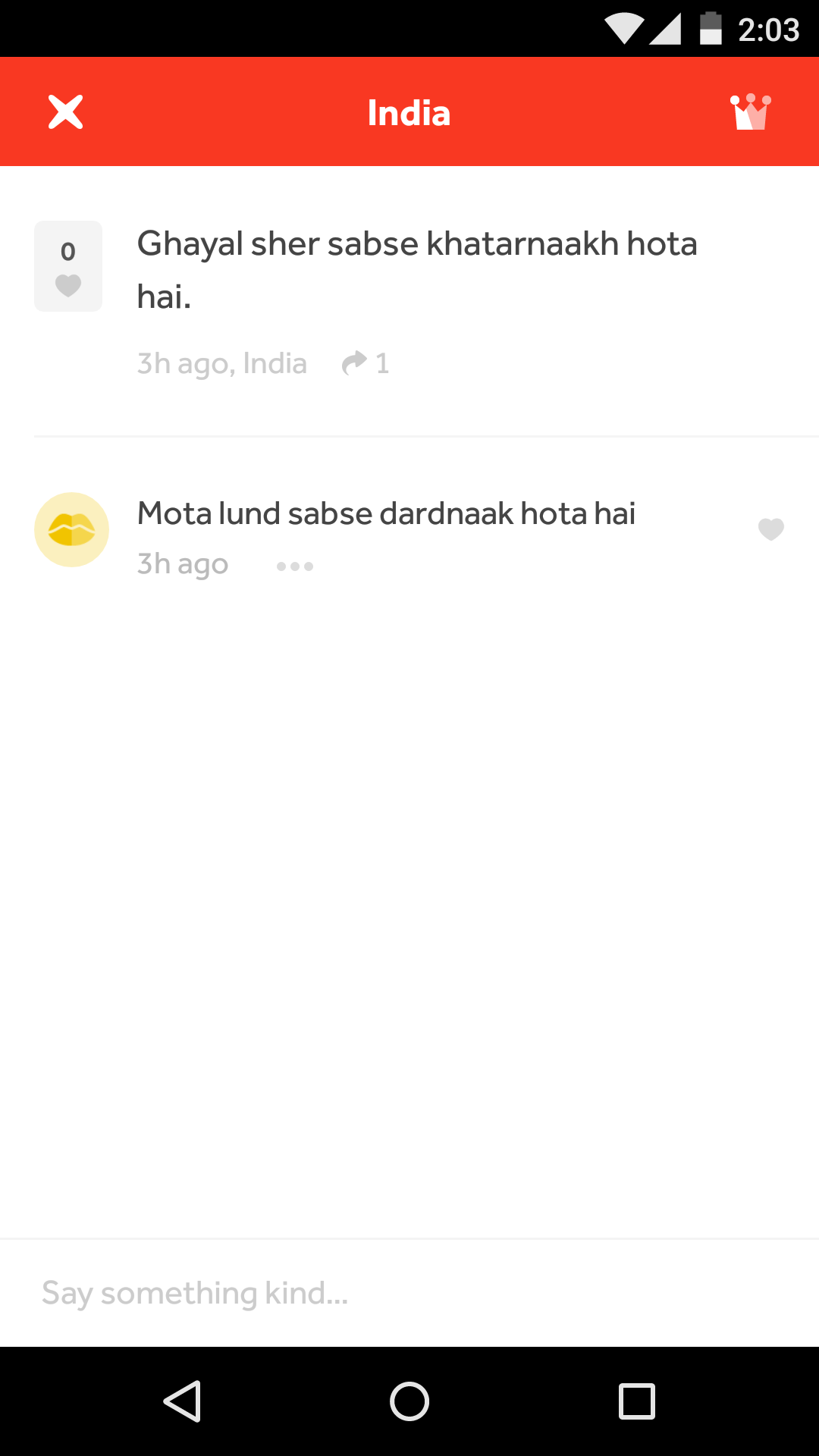Tap the 'Say something kind...' field
The image size is (819, 1456).
409,1293
